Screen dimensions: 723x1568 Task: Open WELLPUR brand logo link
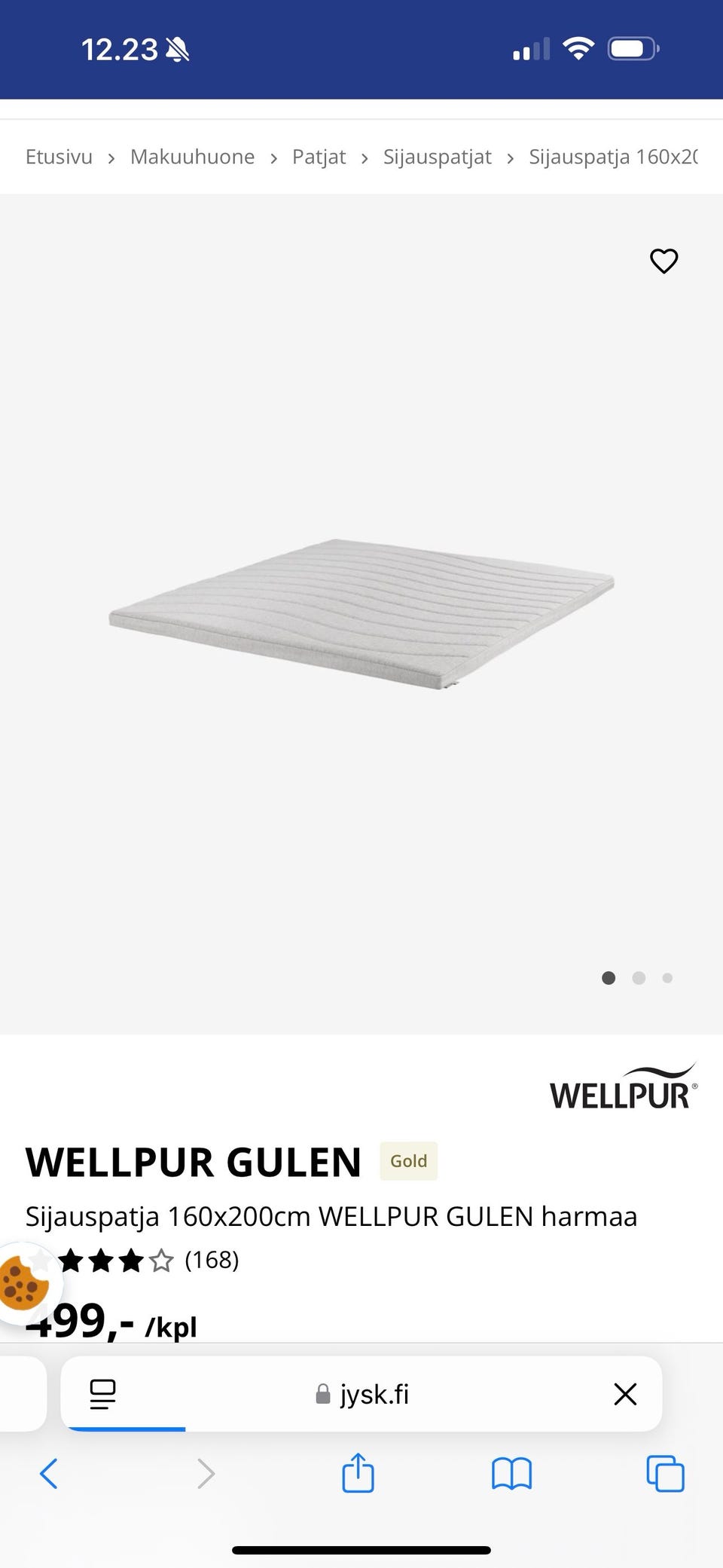click(x=623, y=1087)
